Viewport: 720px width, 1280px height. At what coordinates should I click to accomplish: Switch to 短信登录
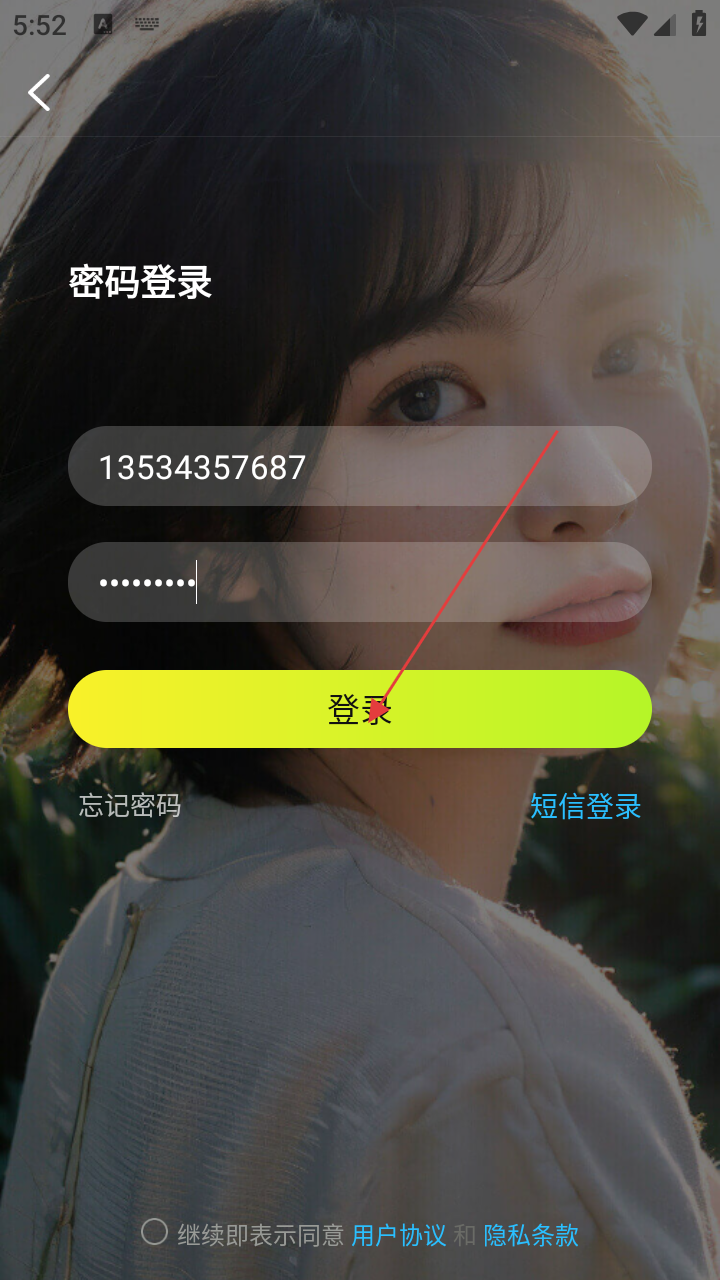click(x=585, y=806)
